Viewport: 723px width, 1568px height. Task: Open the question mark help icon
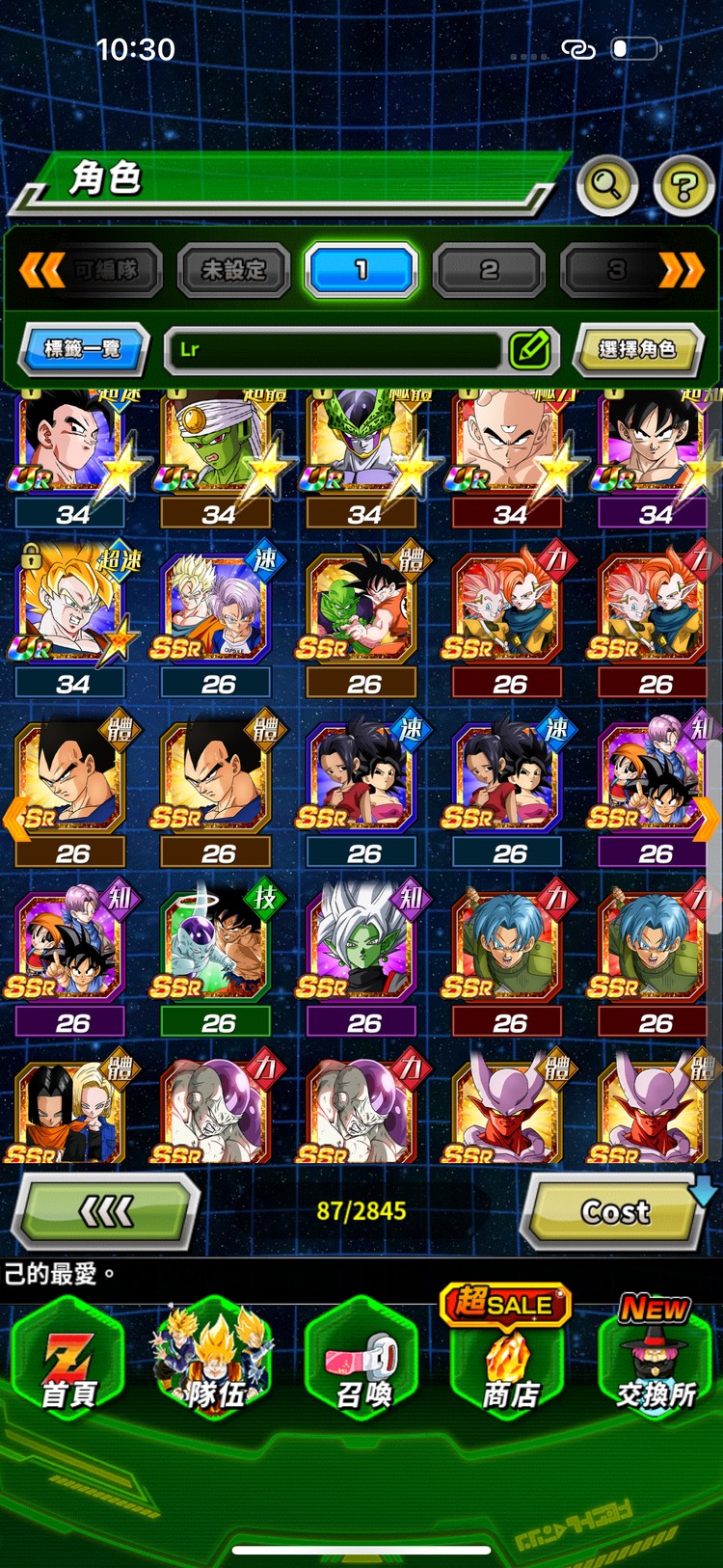point(683,185)
